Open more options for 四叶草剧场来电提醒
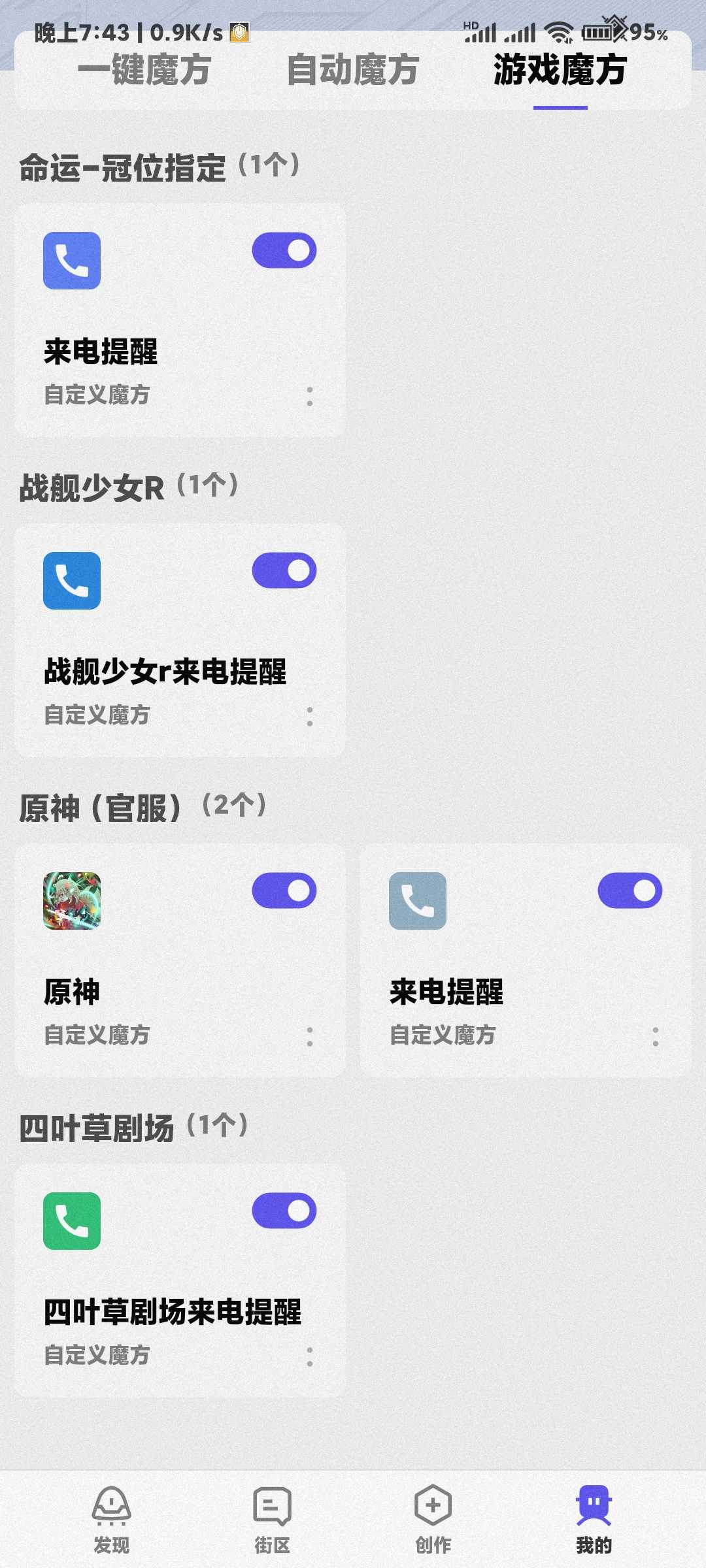Screen dimensions: 706x1568 point(310,1356)
